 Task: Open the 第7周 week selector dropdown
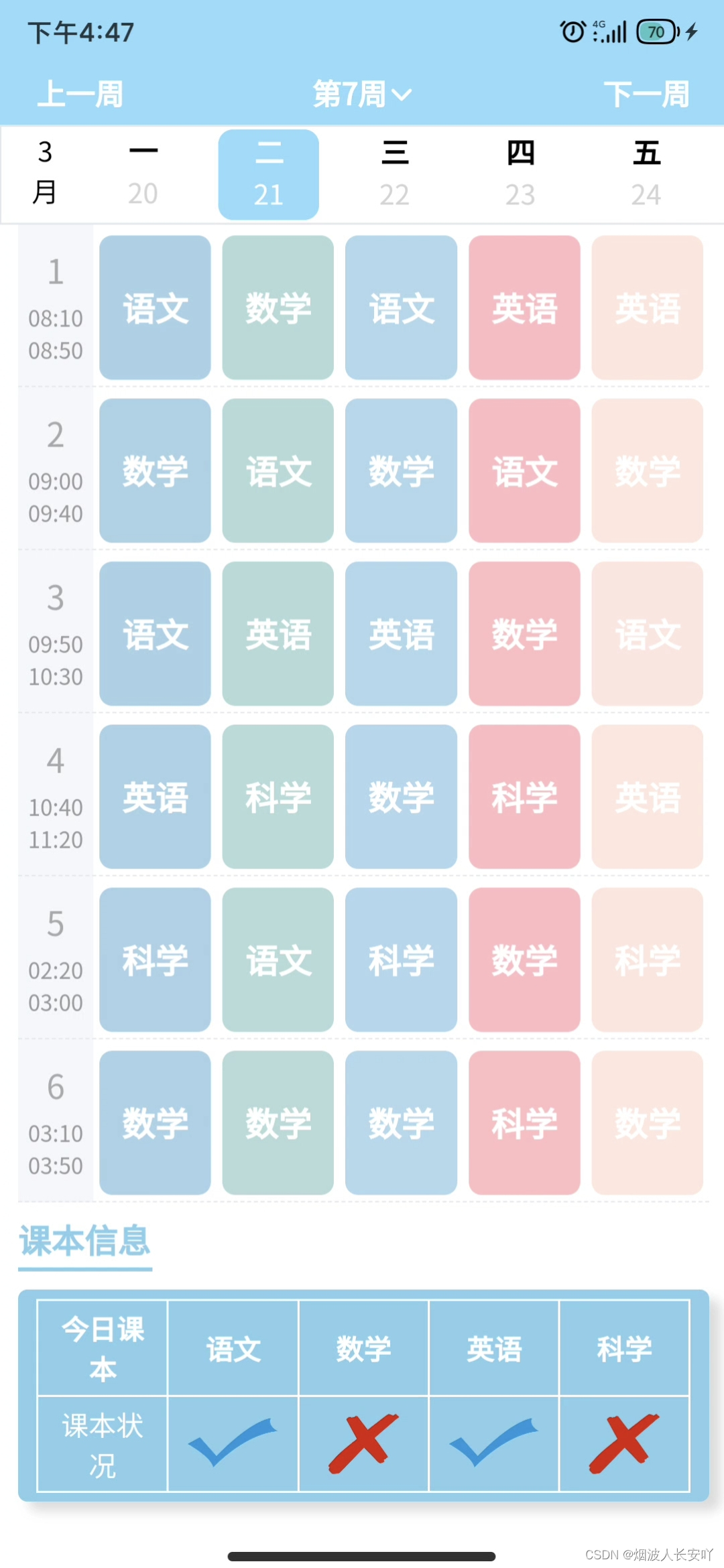(361, 94)
